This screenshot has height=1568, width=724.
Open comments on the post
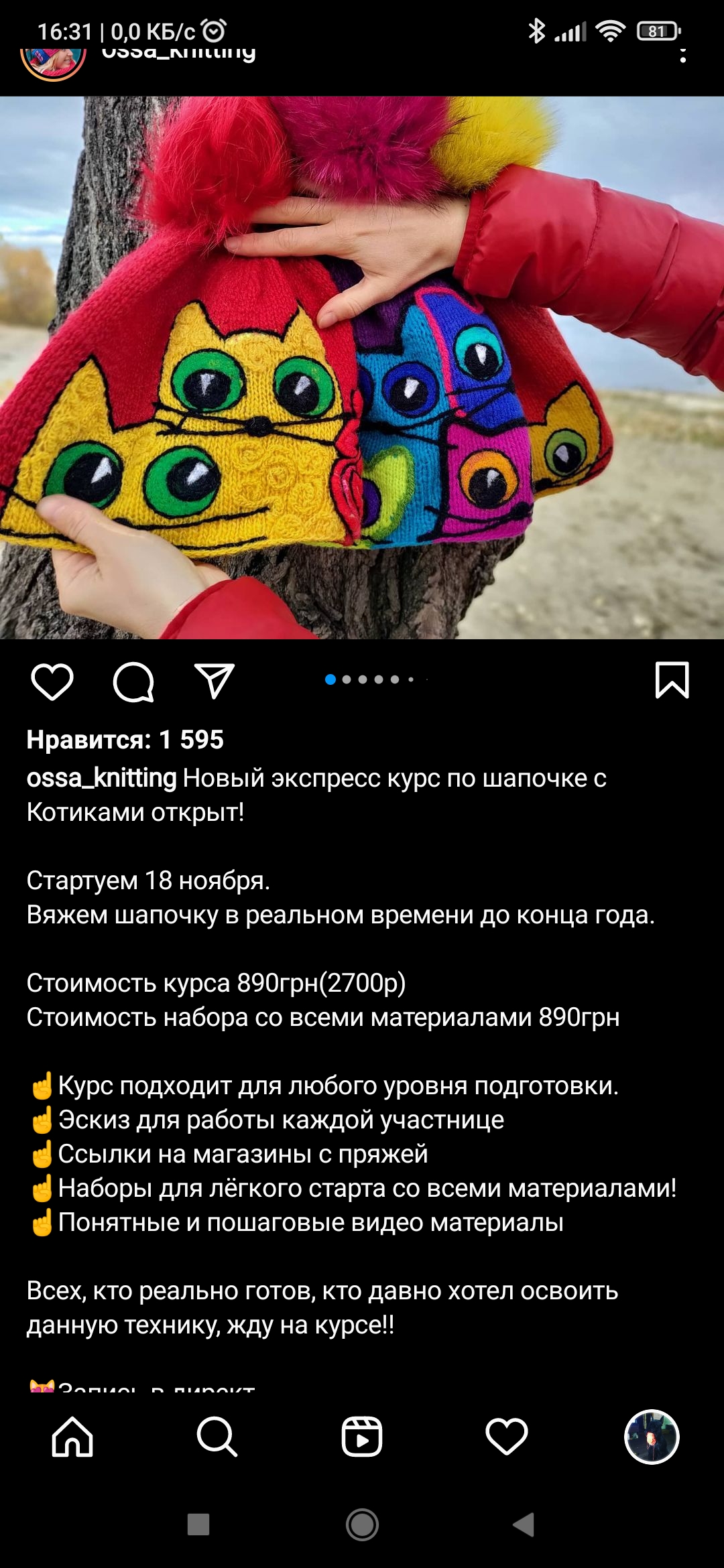point(133,681)
